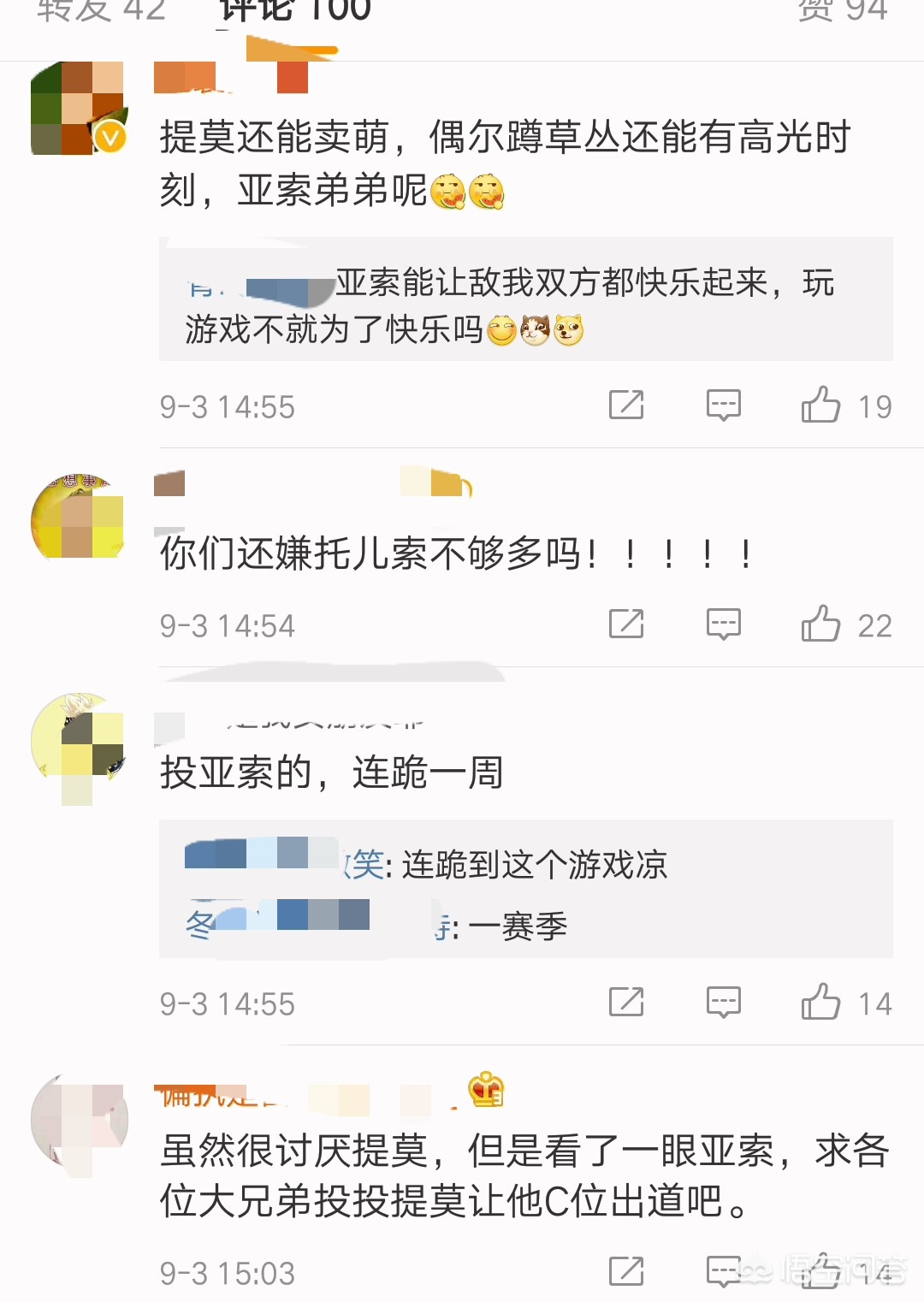Reply to the 提莫还能卖萌 comment

point(723,405)
